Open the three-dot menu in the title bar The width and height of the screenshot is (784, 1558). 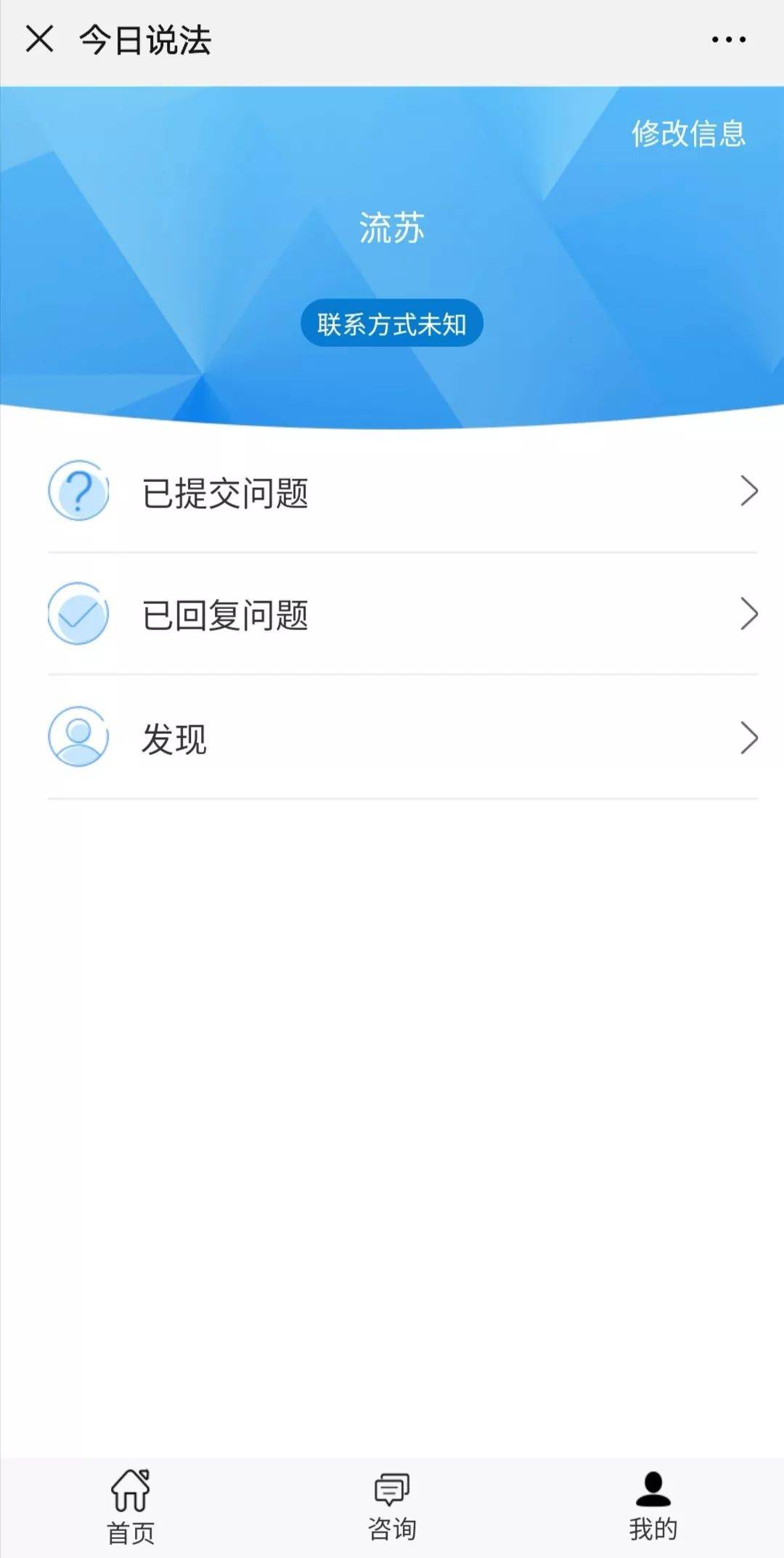[728, 40]
